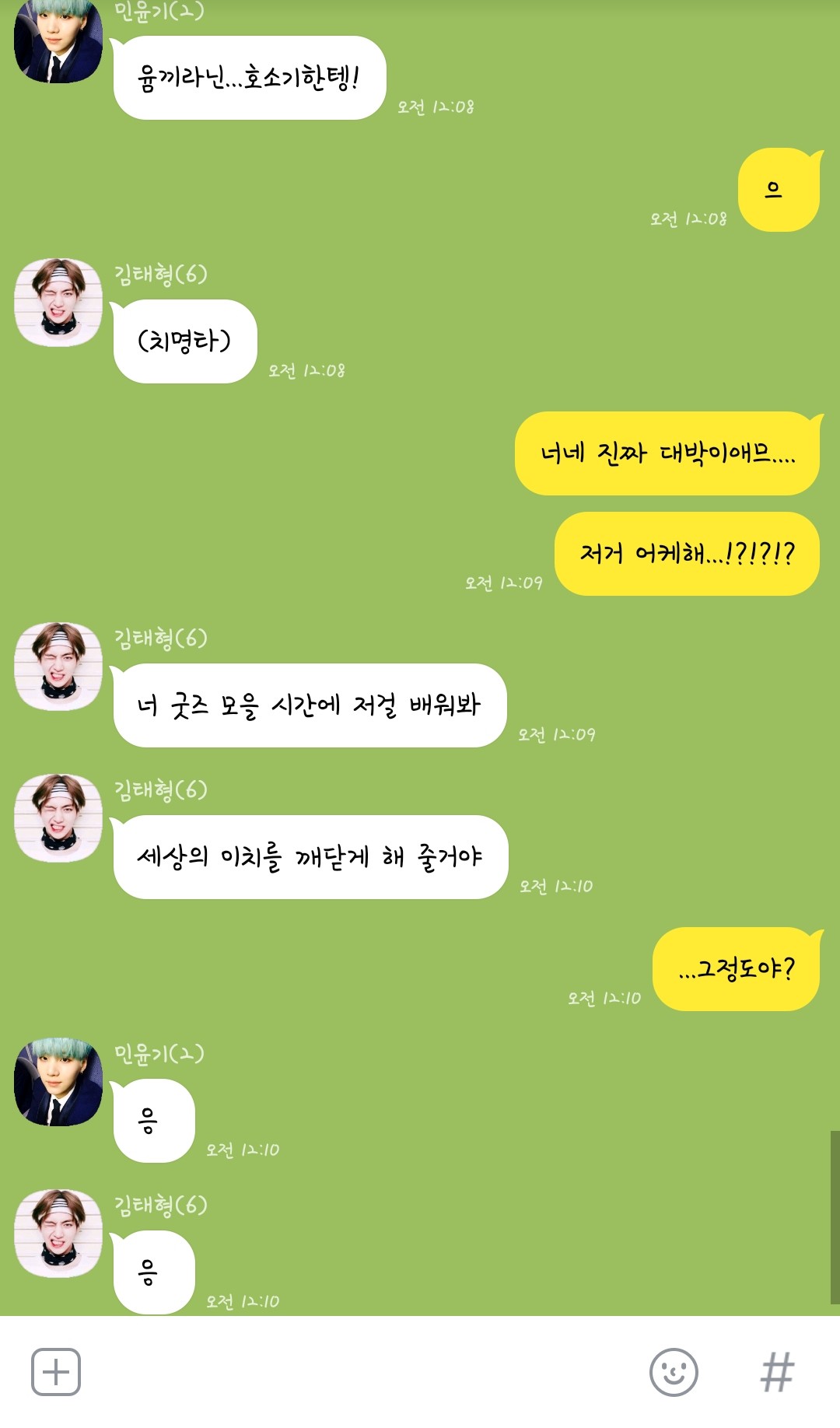Open 김태형's avatar next to 너 굿즈 모을 message
The width and height of the screenshot is (840, 1428).
tap(58, 667)
